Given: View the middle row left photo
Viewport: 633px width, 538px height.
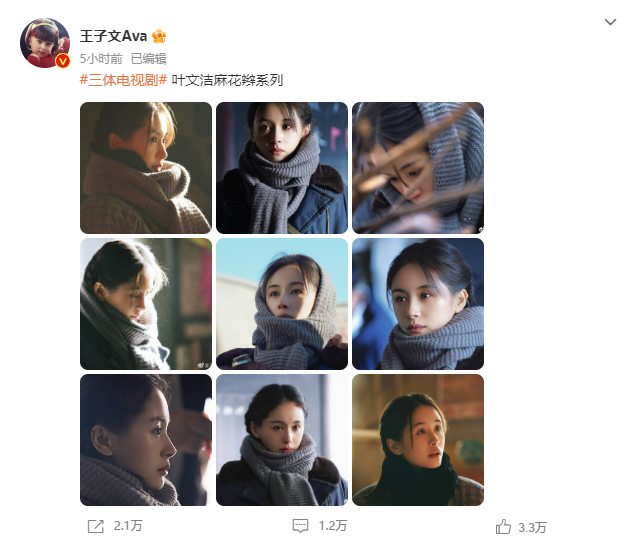Looking at the screenshot, I should 146,304.
